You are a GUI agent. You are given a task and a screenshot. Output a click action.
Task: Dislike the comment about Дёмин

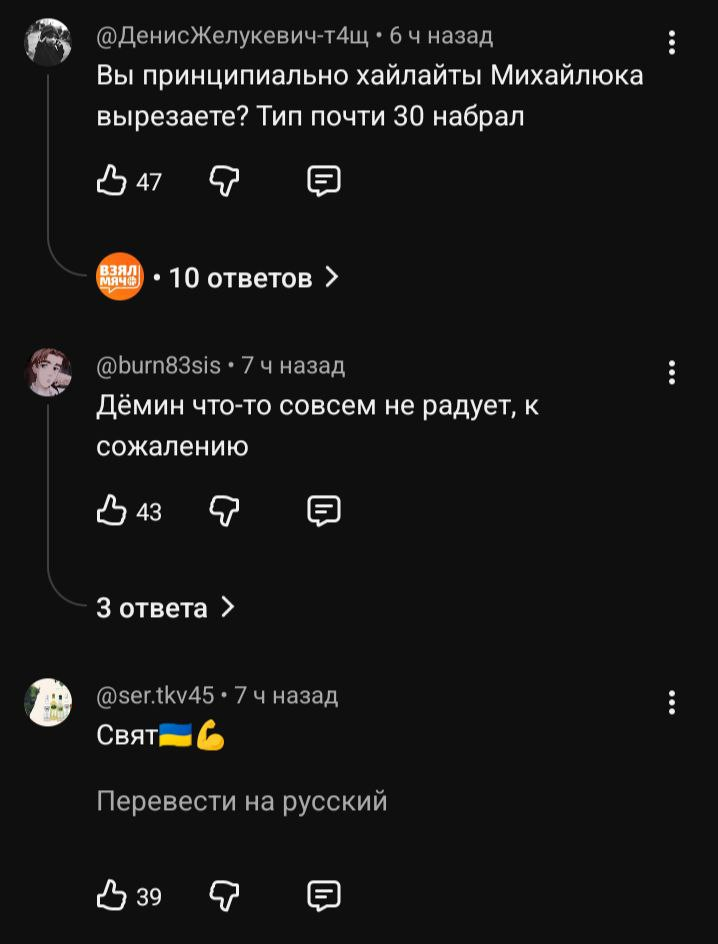(x=225, y=511)
